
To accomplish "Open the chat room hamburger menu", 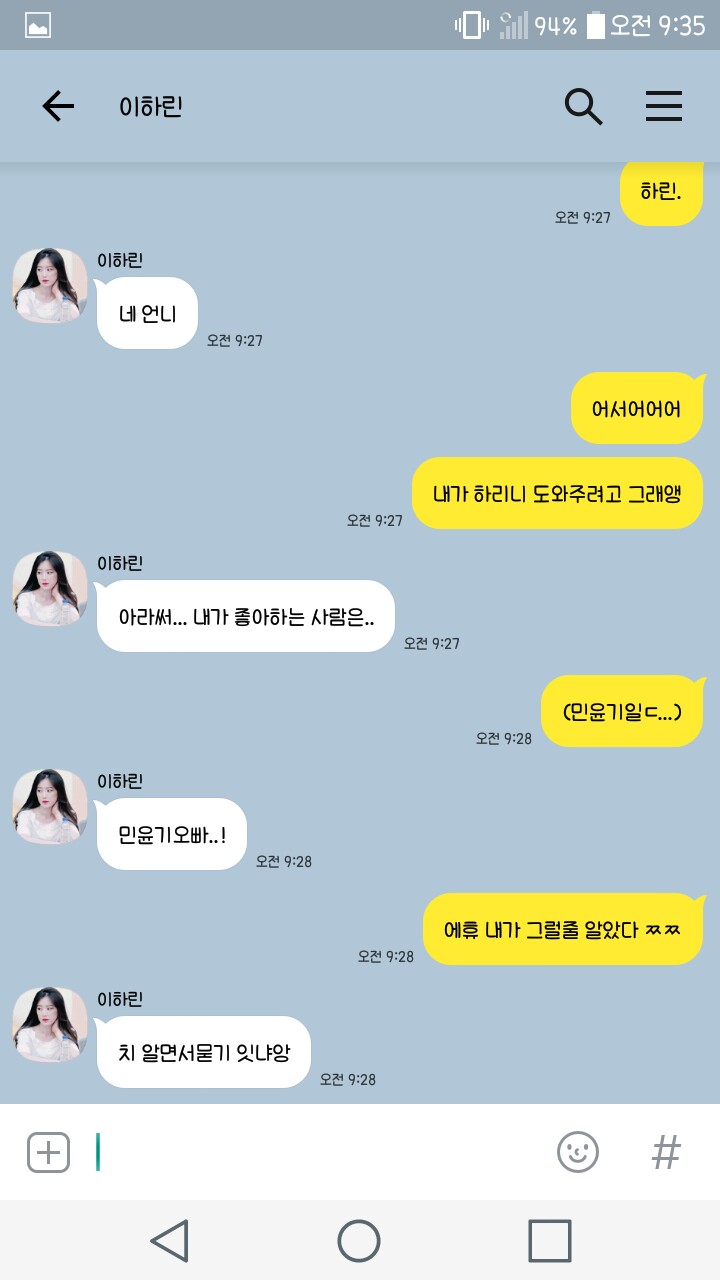I will [x=663, y=106].
